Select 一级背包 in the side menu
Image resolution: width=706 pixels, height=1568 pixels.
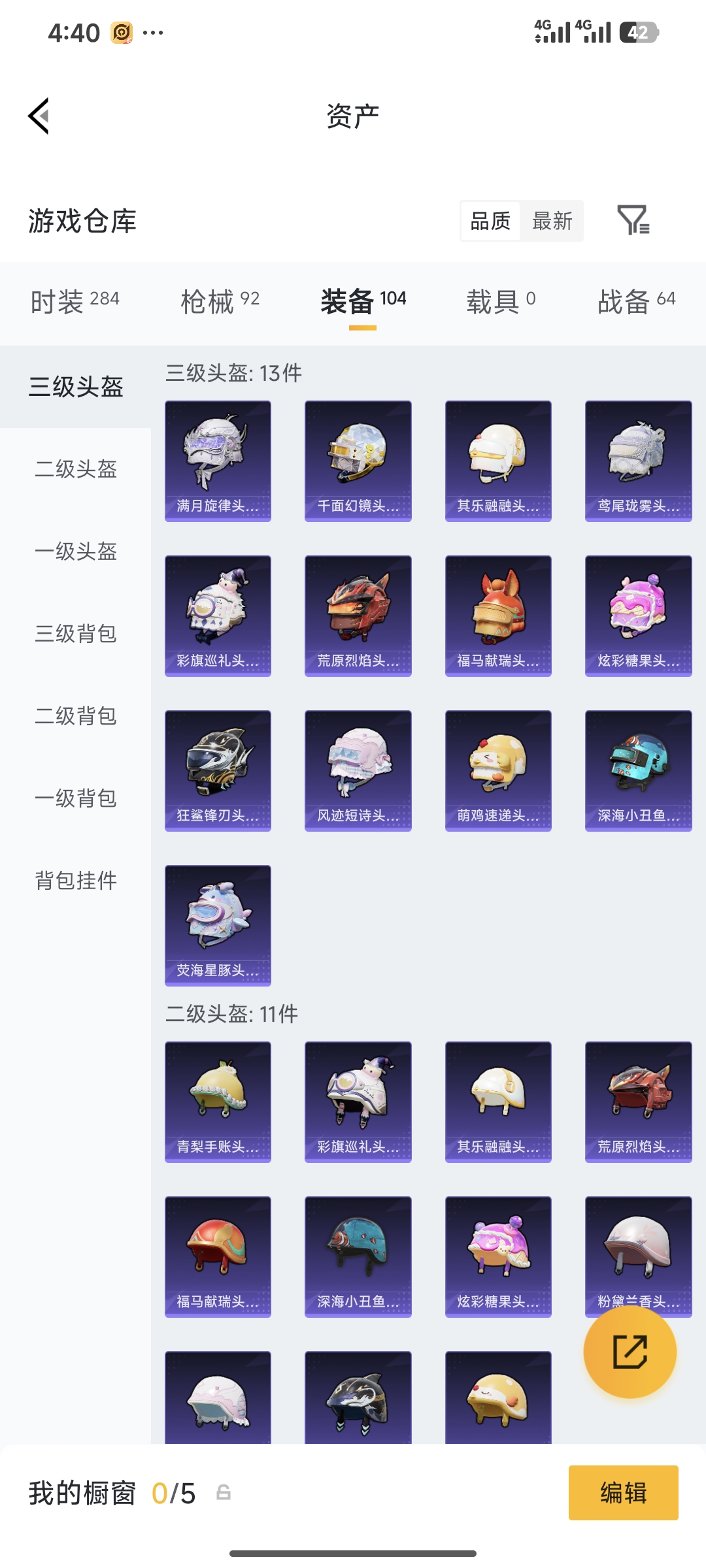[x=76, y=798]
